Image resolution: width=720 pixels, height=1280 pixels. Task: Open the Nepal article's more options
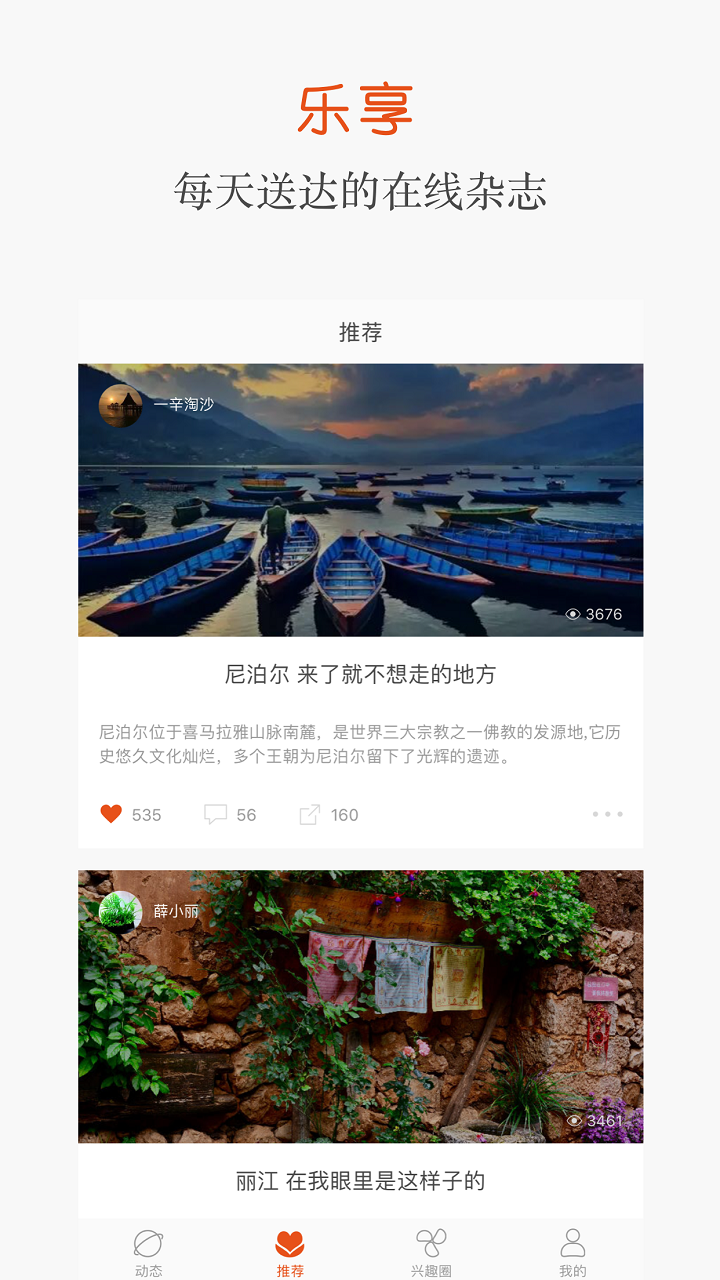607,814
